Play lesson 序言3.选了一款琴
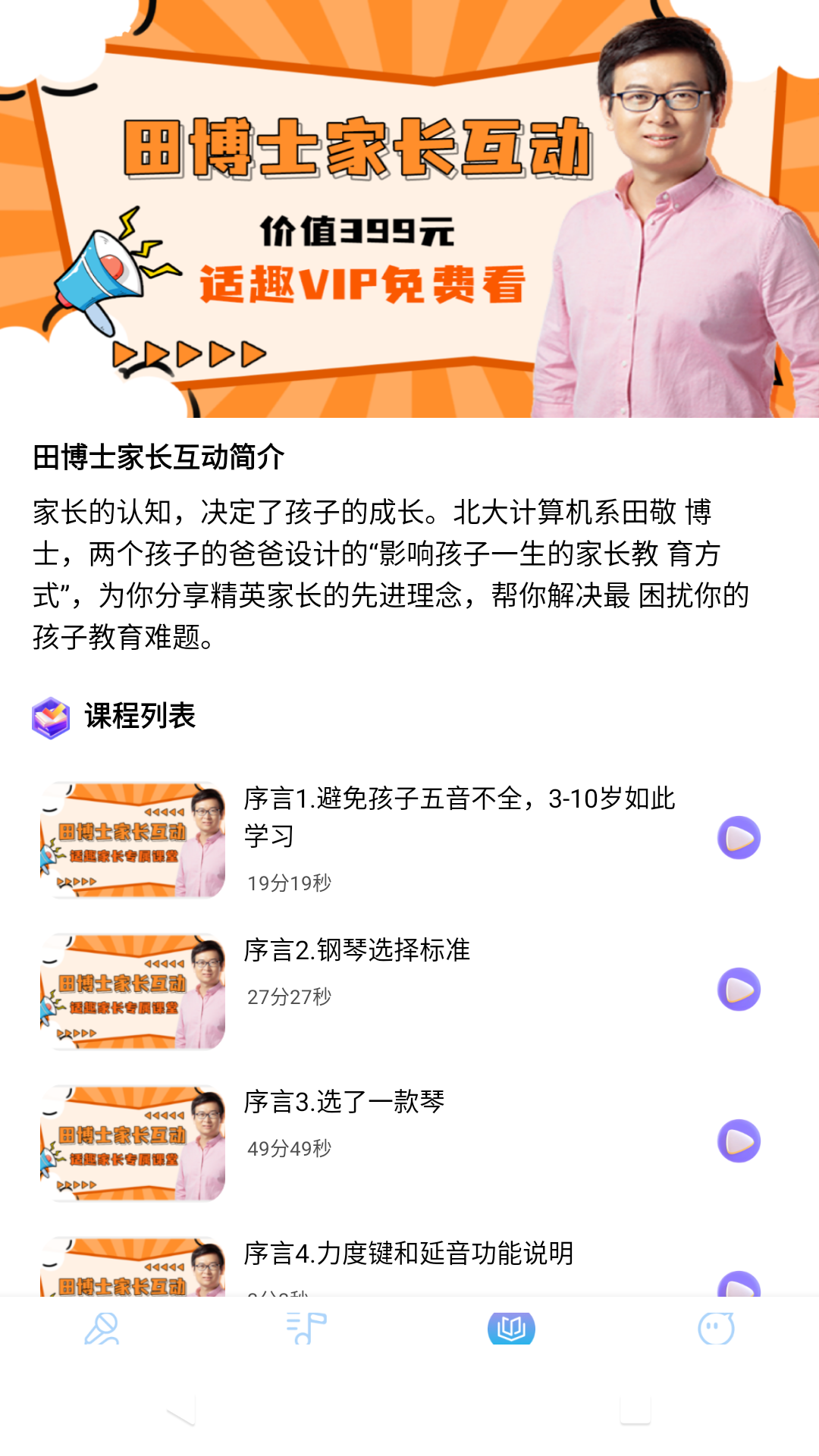The height and width of the screenshot is (1456, 819). (x=739, y=1141)
